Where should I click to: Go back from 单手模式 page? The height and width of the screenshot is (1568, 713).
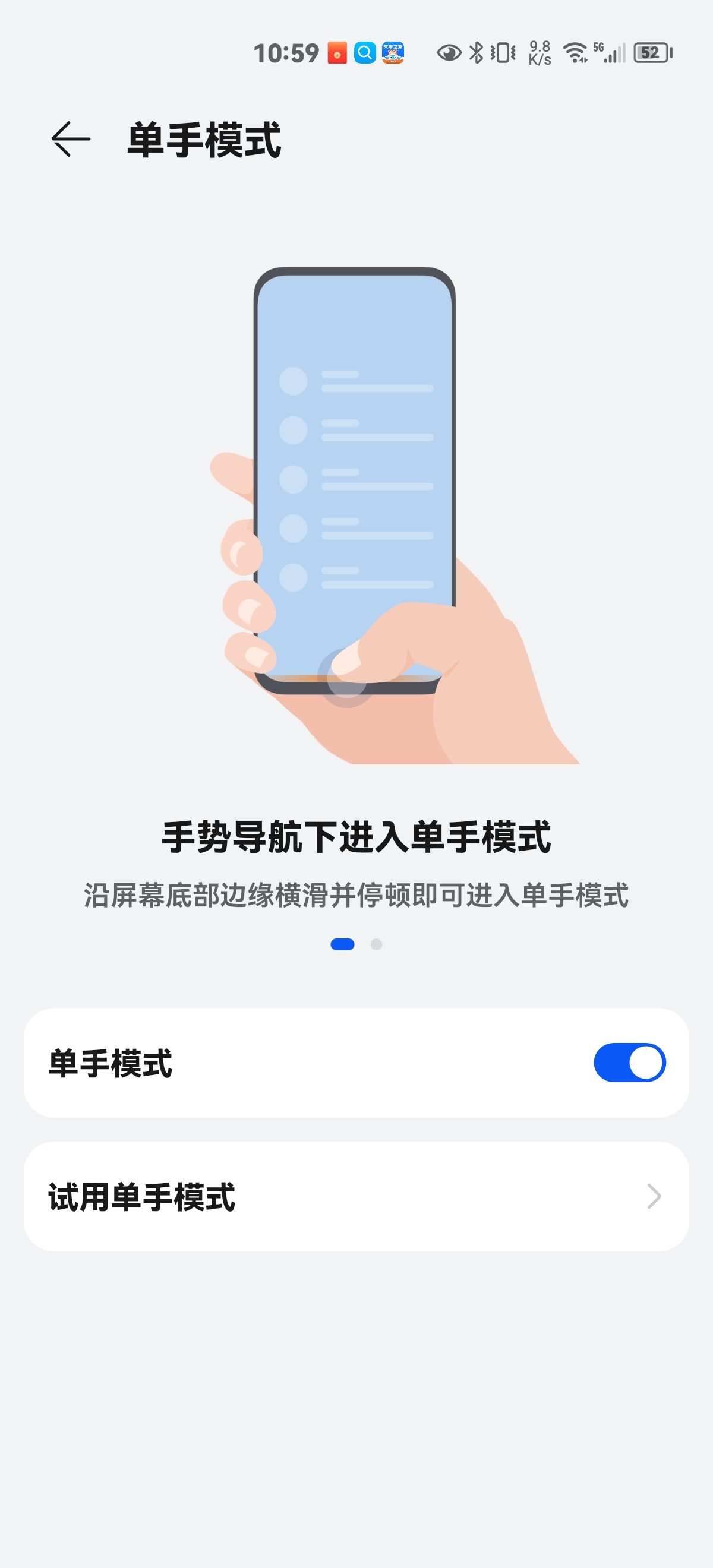[x=71, y=139]
